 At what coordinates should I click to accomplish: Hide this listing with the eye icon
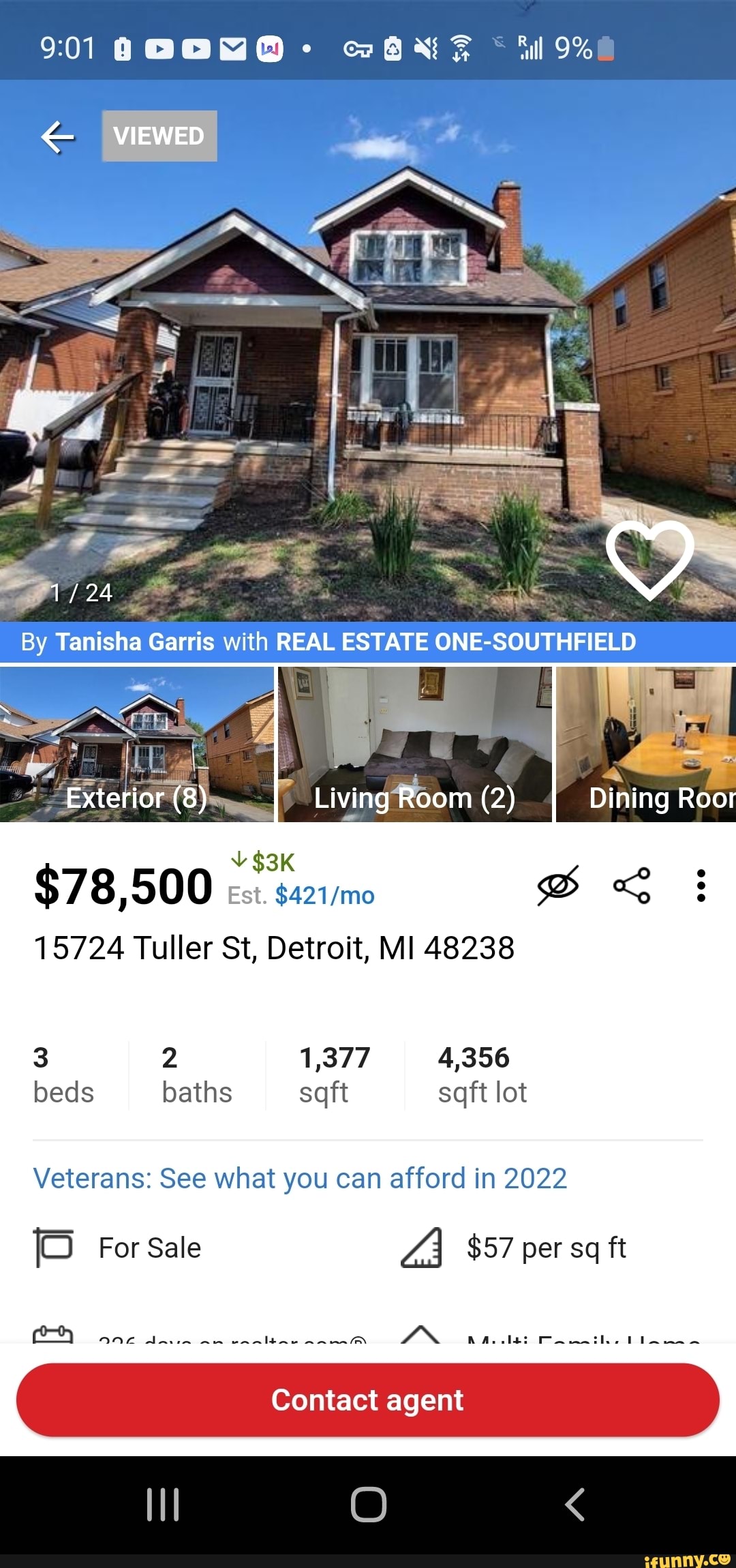pyautogui.click(x=558, y=886)
